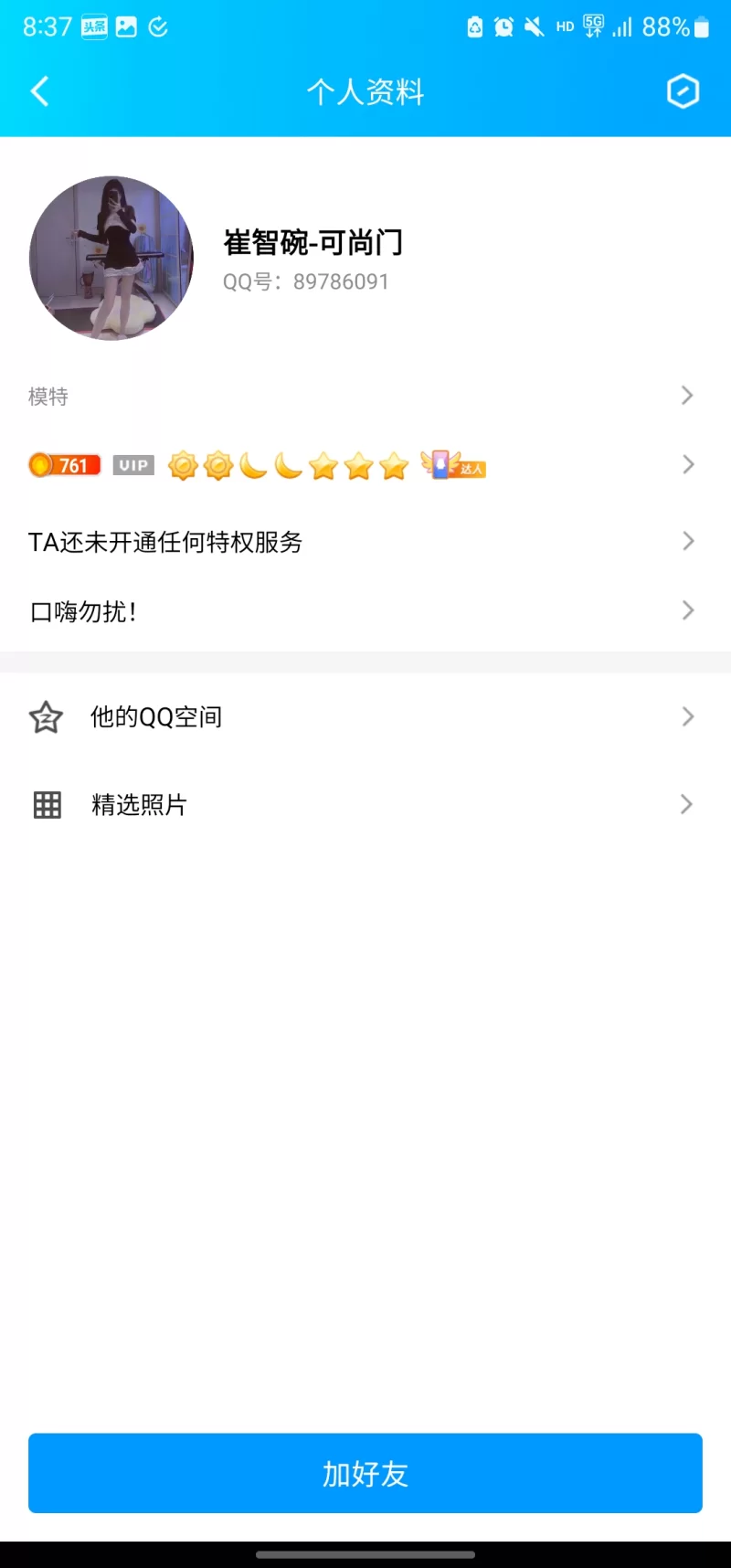This screenshot has height=1568, width=731.
Task: Open the 模特 info row
Action: [365, 396]
